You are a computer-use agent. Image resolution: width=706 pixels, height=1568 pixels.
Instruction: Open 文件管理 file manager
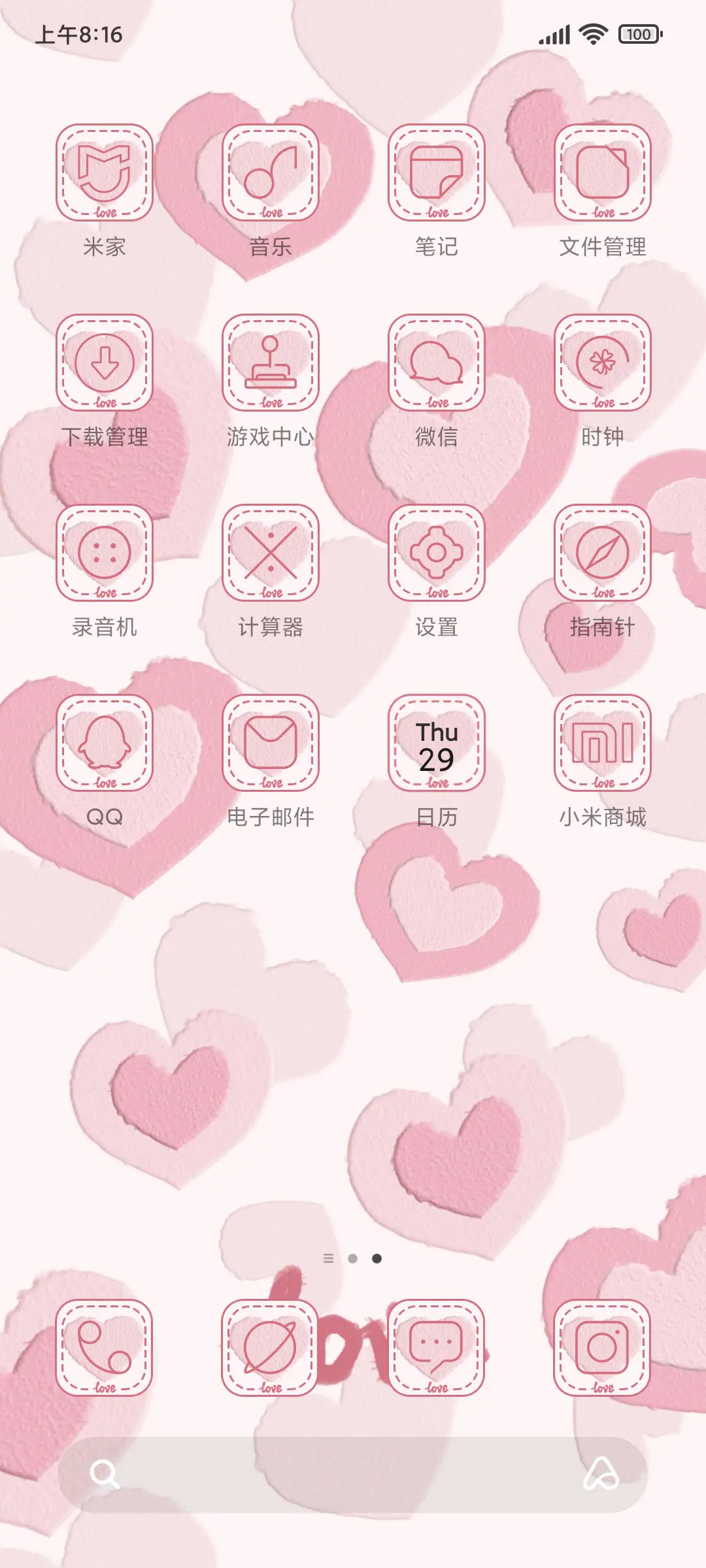603,172
